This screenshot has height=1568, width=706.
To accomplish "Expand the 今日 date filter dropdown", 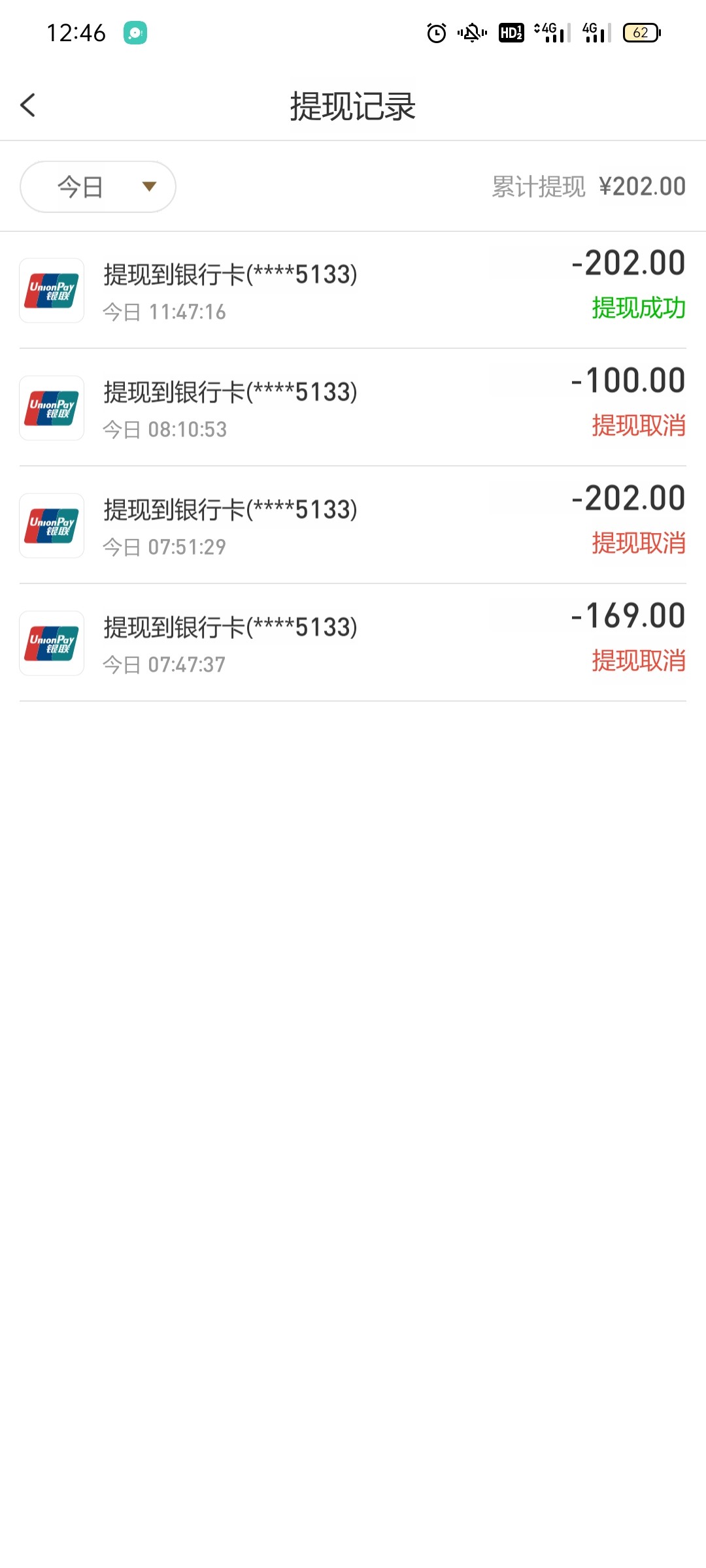I will tap(98, 187).
